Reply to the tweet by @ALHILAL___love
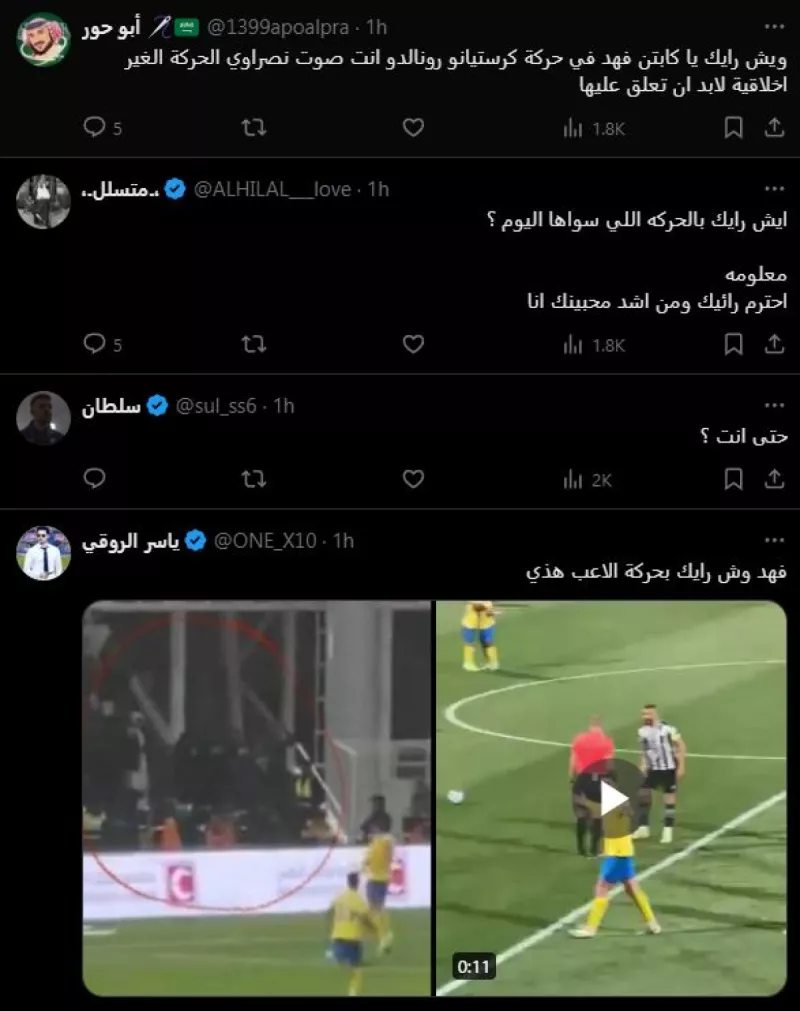The image size is (800, 1011). point(94,344)
